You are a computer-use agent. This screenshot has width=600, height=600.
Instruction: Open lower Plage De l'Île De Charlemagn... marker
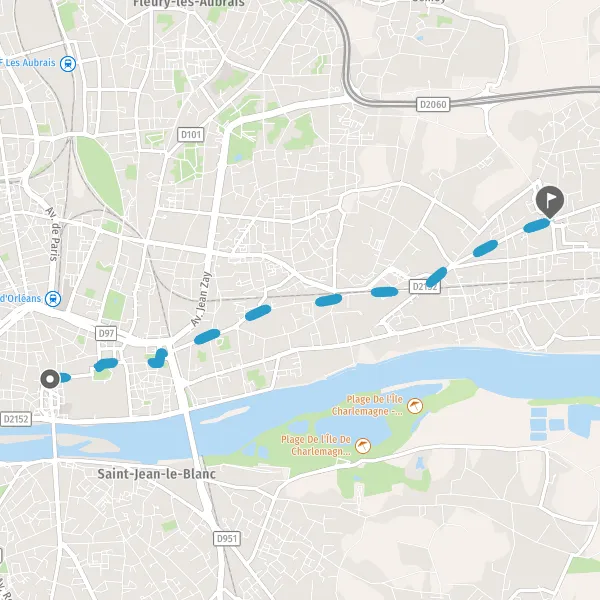[363, 446]
